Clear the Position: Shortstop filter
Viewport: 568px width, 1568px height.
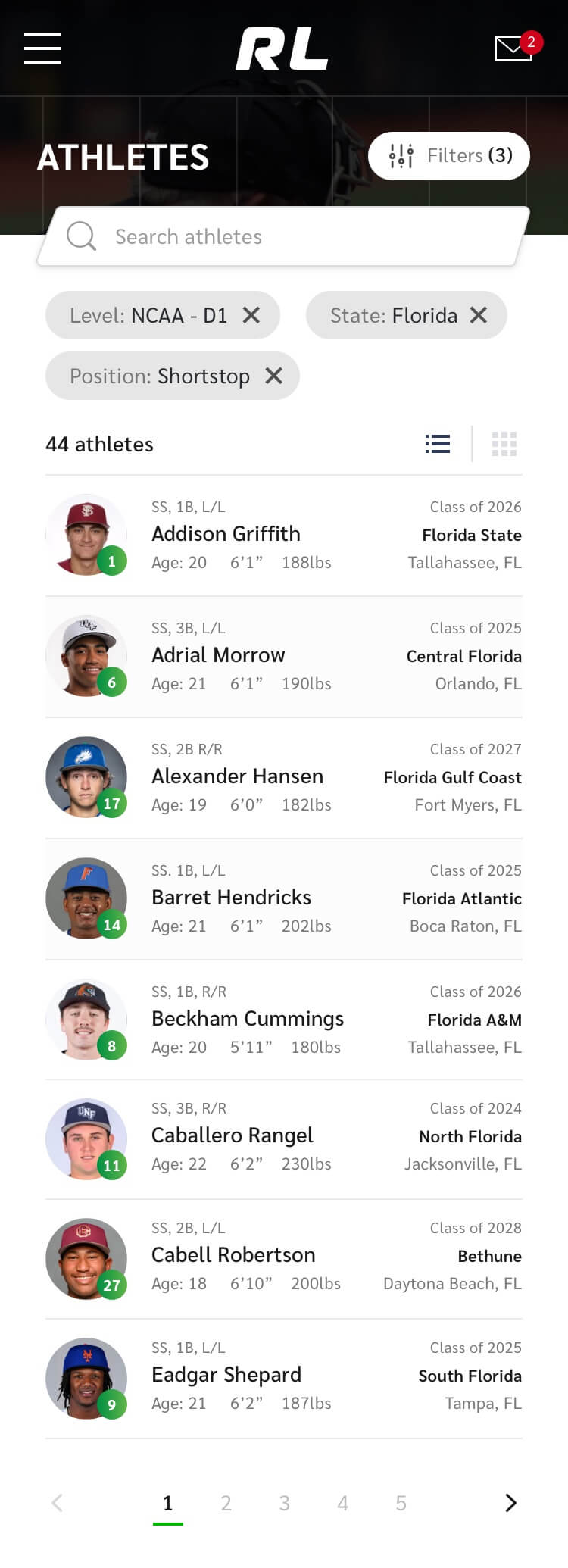pos(274,376)
